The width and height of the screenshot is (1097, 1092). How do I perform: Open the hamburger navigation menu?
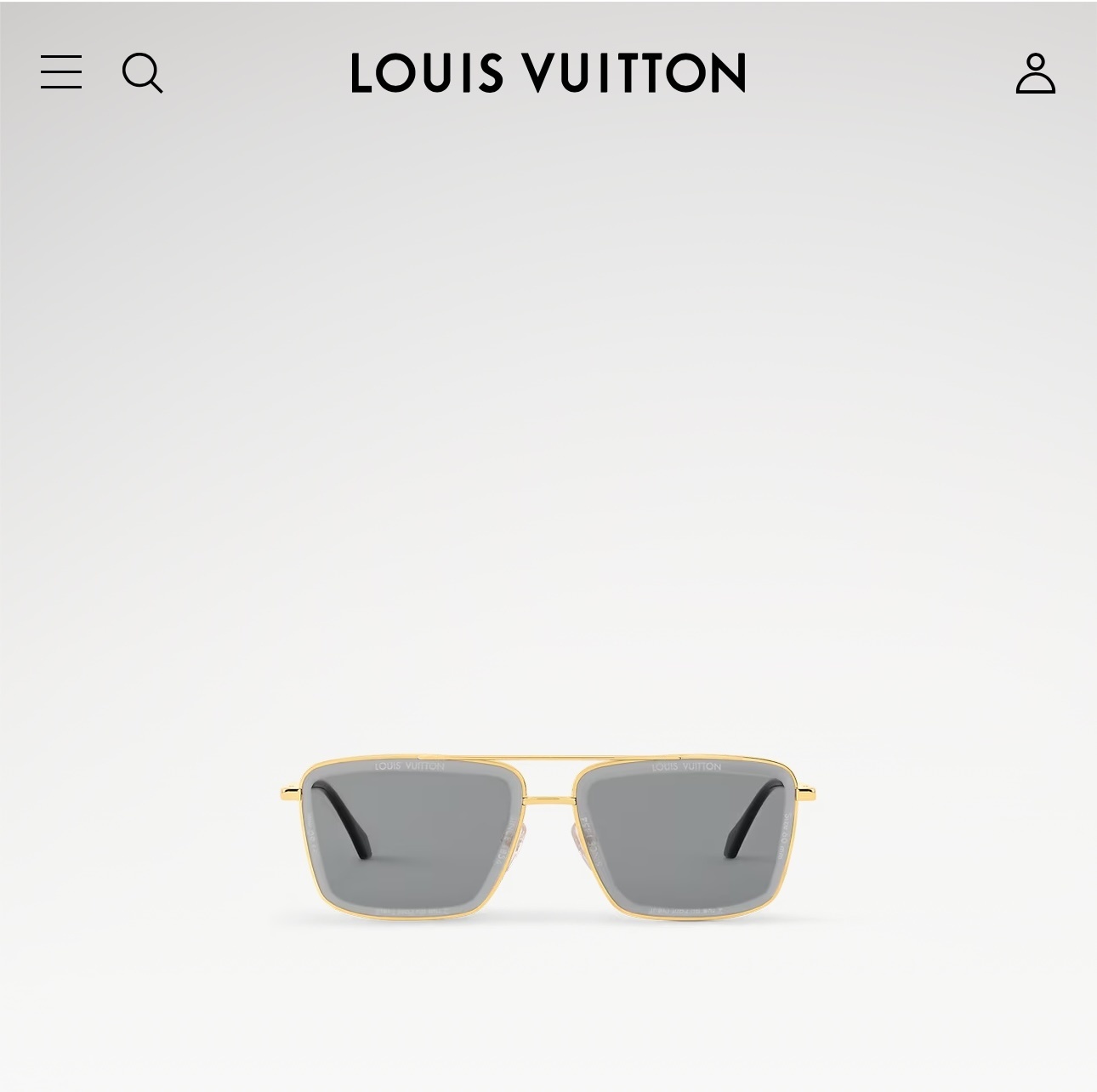[x=61, y=72]
